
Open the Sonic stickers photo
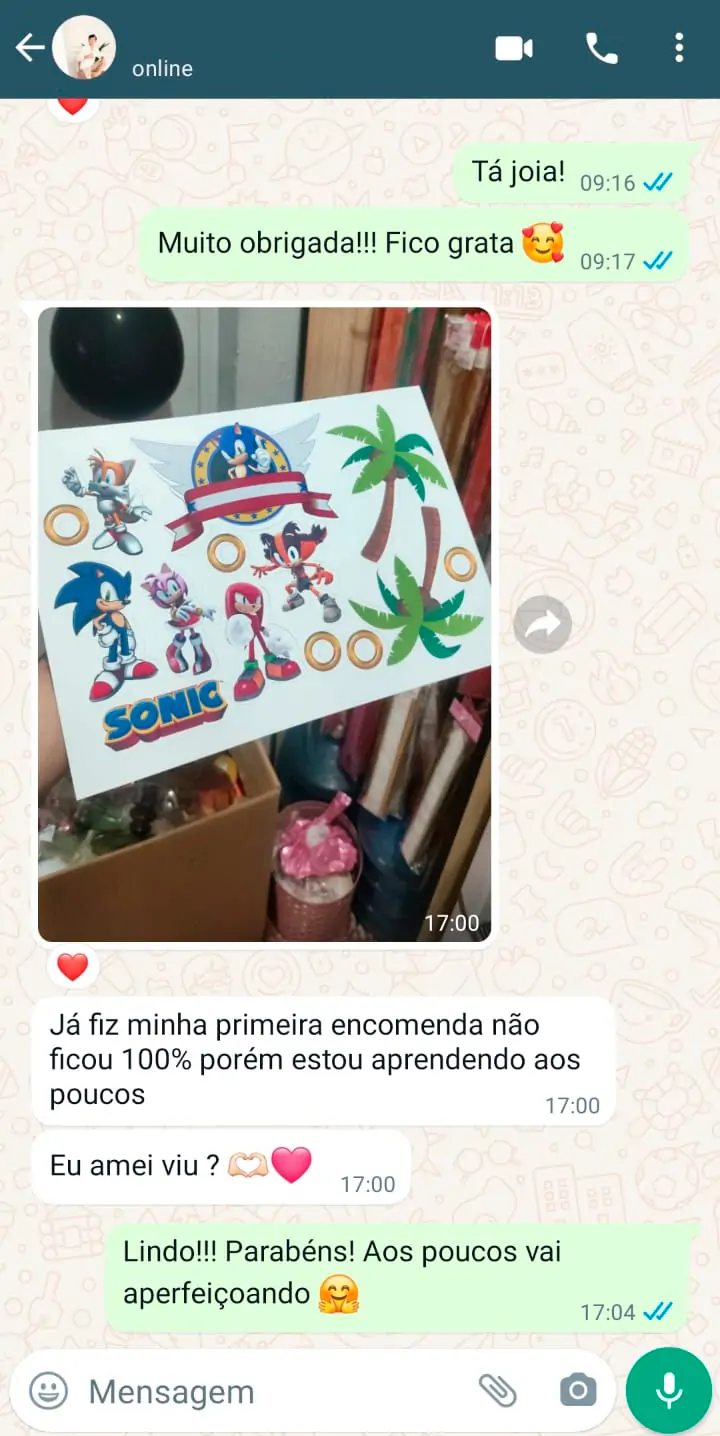264,624
